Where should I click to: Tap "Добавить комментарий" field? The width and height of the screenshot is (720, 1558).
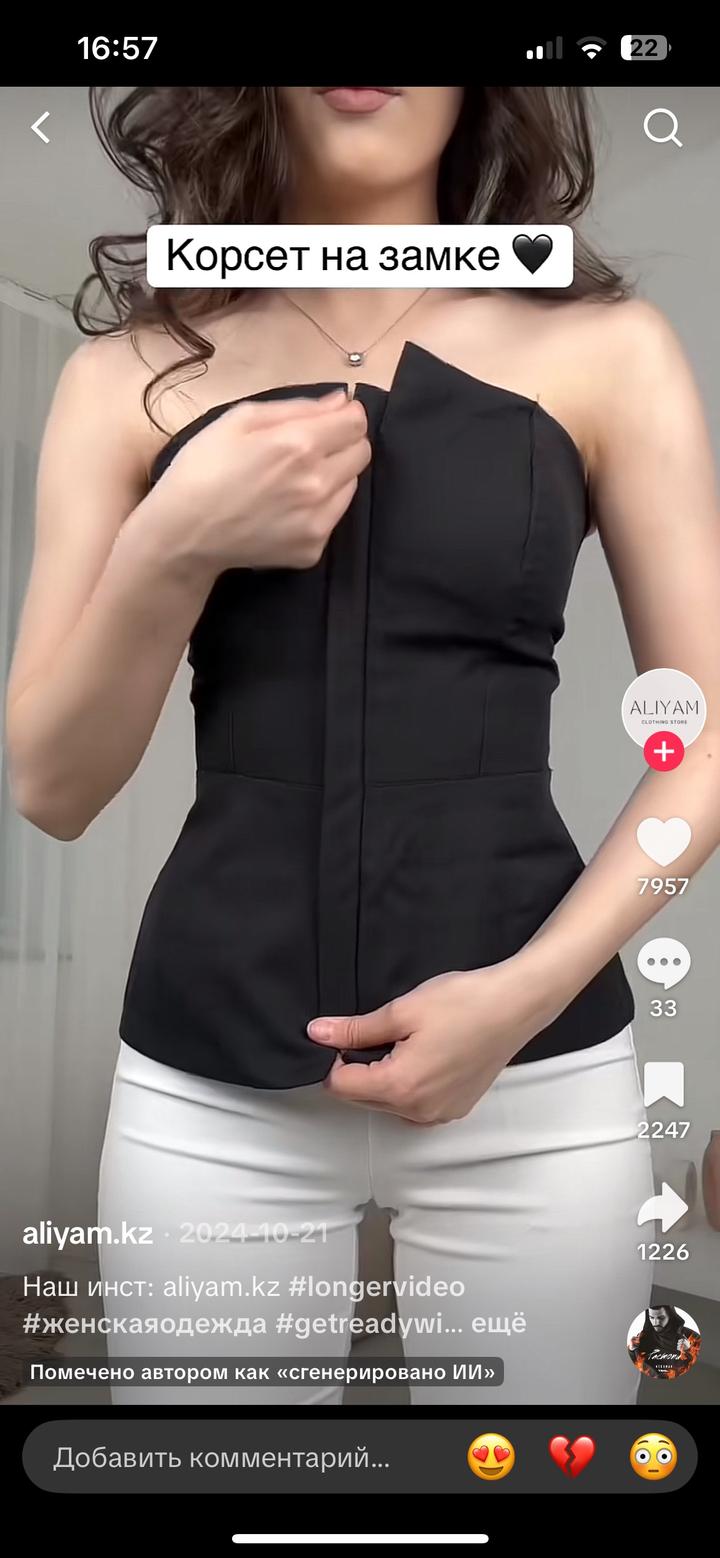(222, 1457)
